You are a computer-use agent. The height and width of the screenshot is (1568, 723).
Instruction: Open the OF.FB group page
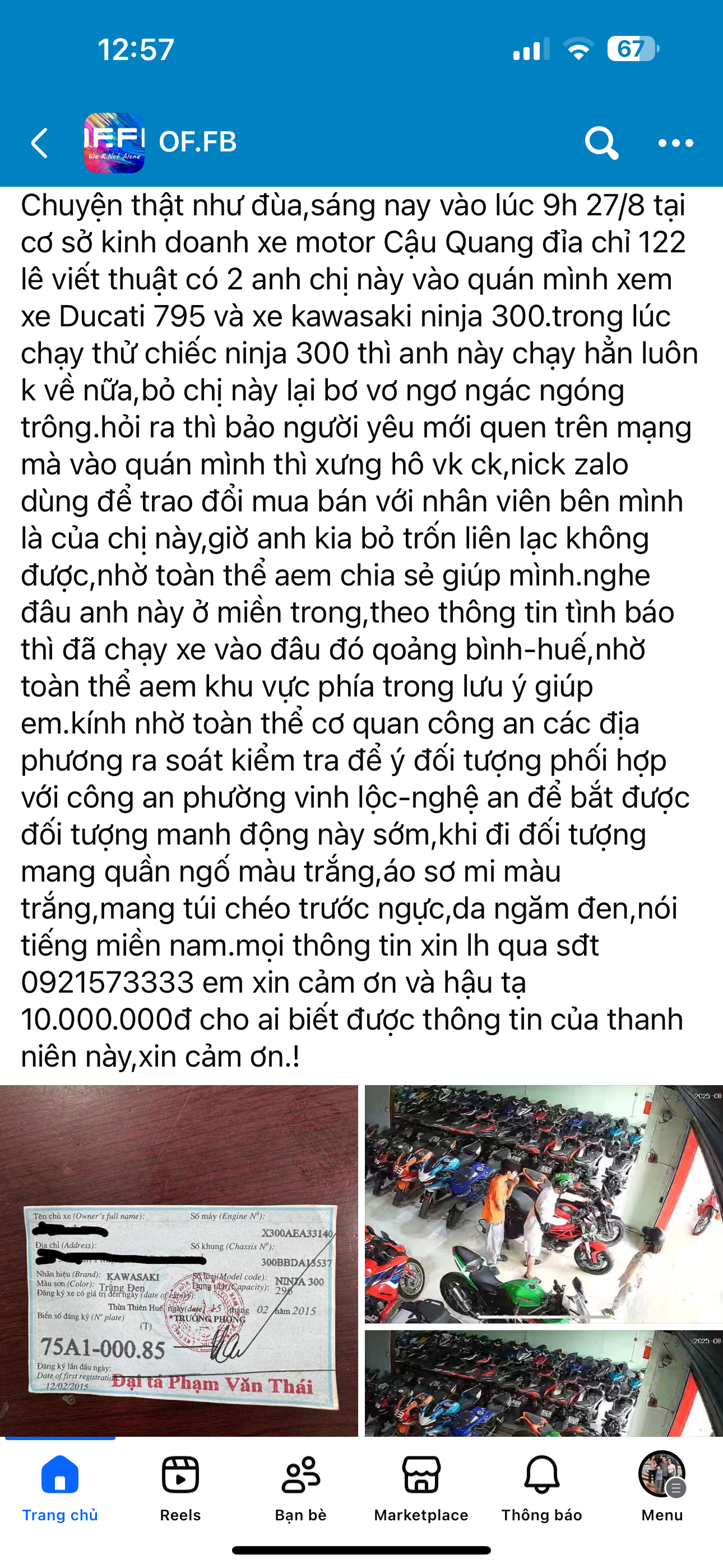[197, 142]
